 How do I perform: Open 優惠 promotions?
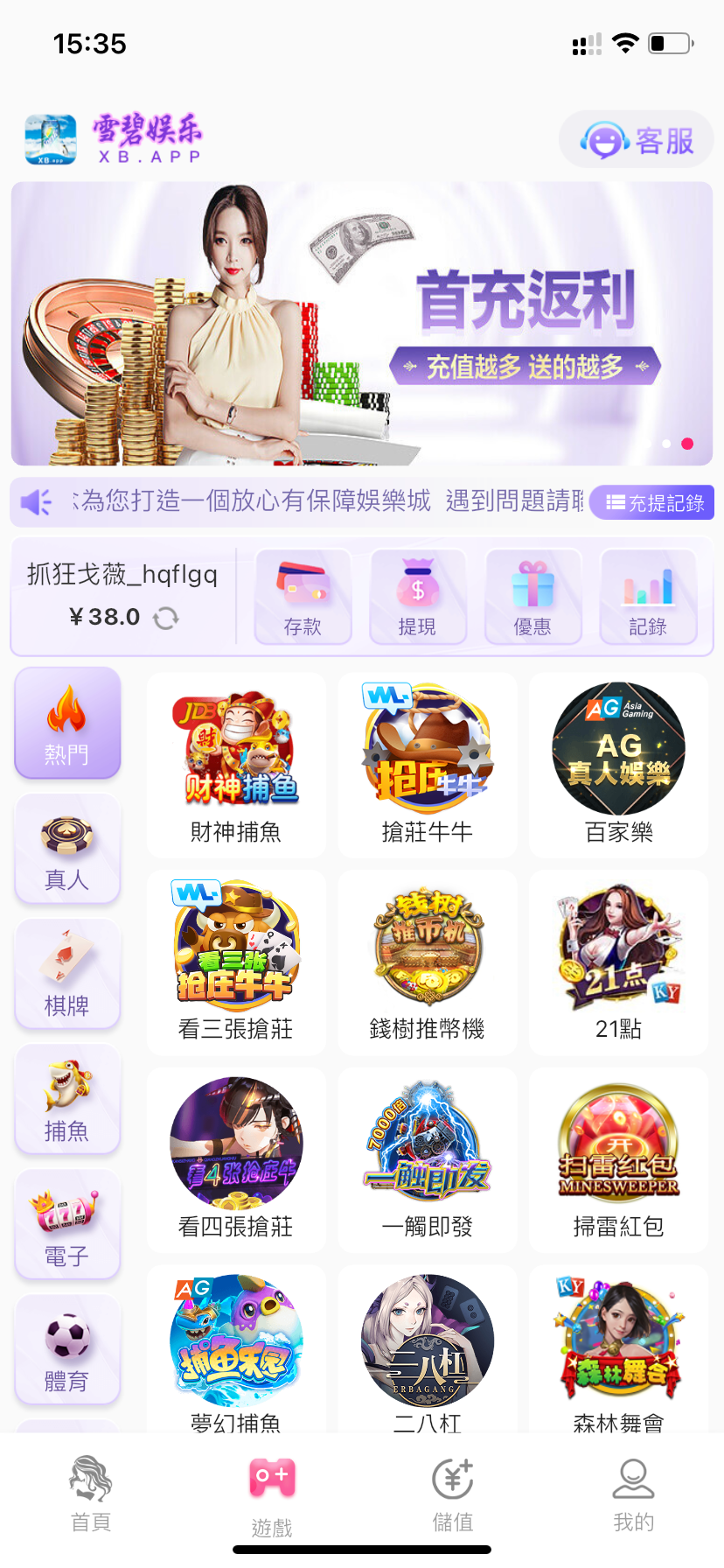coord(533,596)
